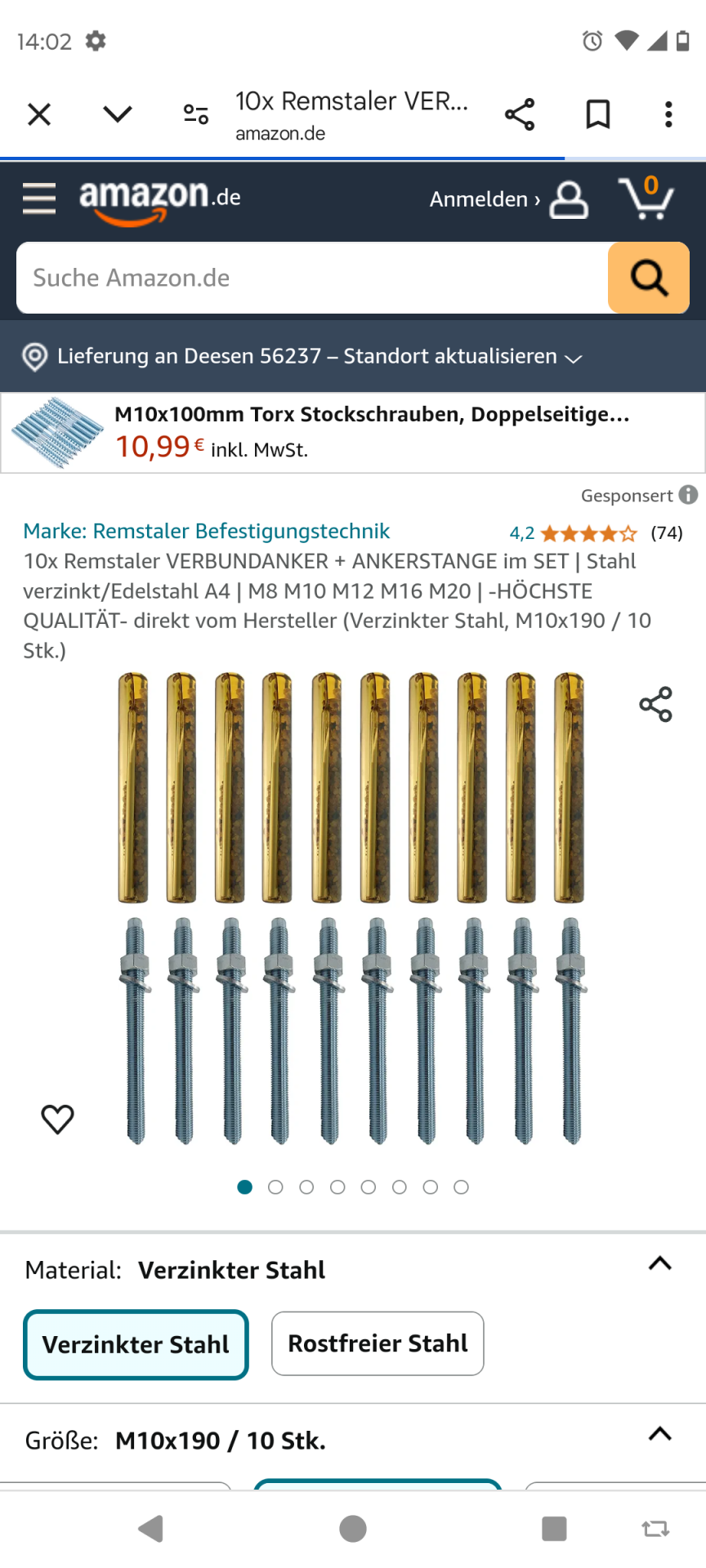Close the browser custom tab

(39, 114)
